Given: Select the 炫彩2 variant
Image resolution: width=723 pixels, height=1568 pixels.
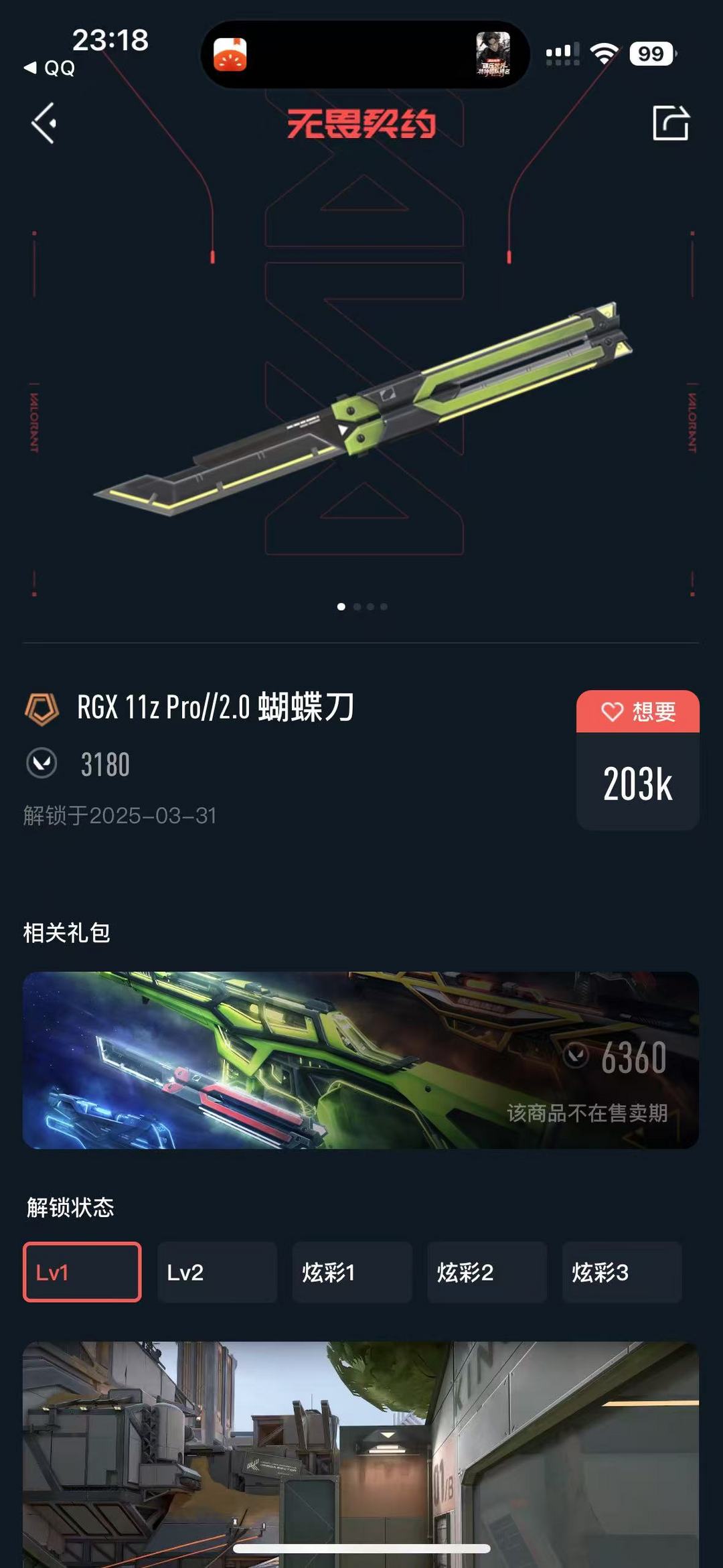Looking at the screenshot, I should click(x=487, y=1272).
